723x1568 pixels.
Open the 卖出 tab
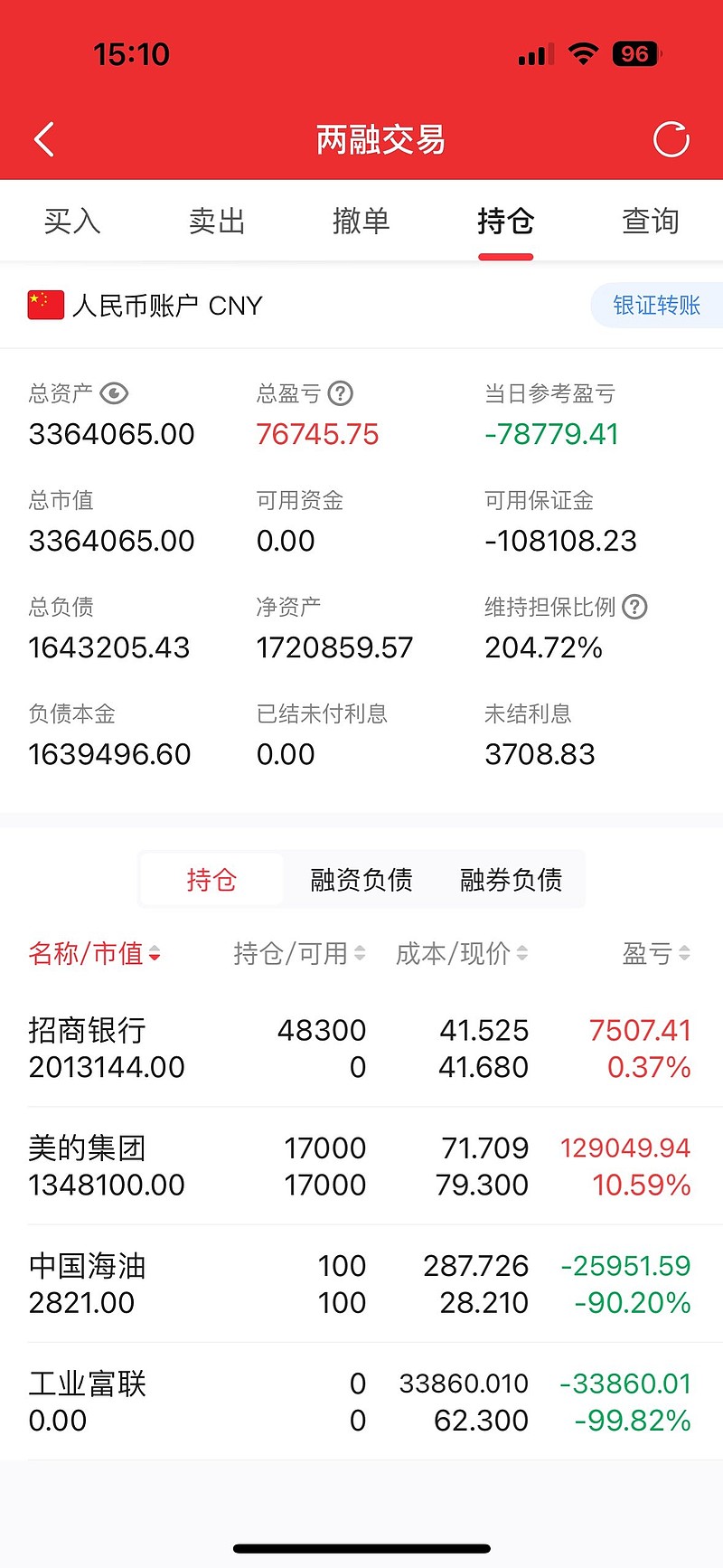(x=216, y=221)
